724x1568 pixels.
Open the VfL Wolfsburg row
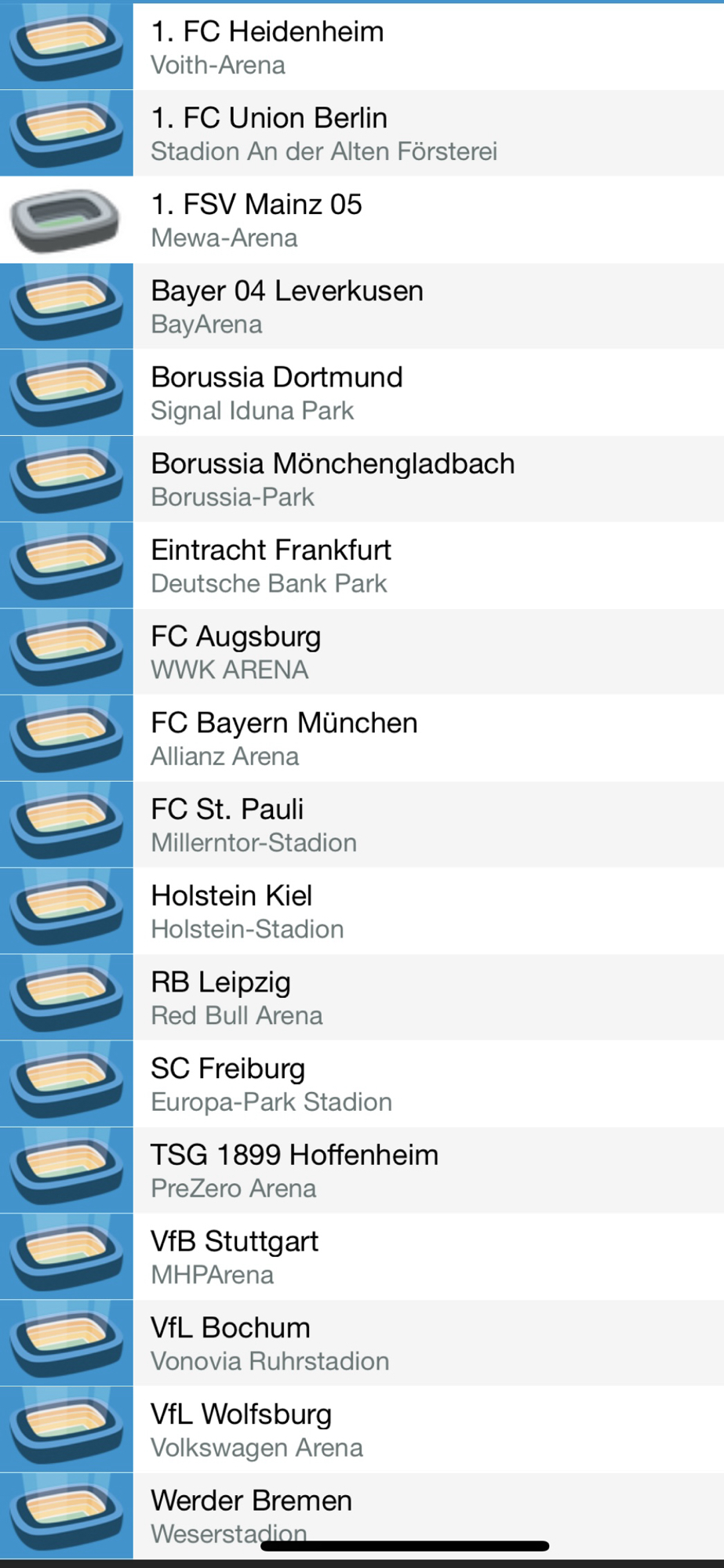pyautogui.click(x=361, y=1429)
